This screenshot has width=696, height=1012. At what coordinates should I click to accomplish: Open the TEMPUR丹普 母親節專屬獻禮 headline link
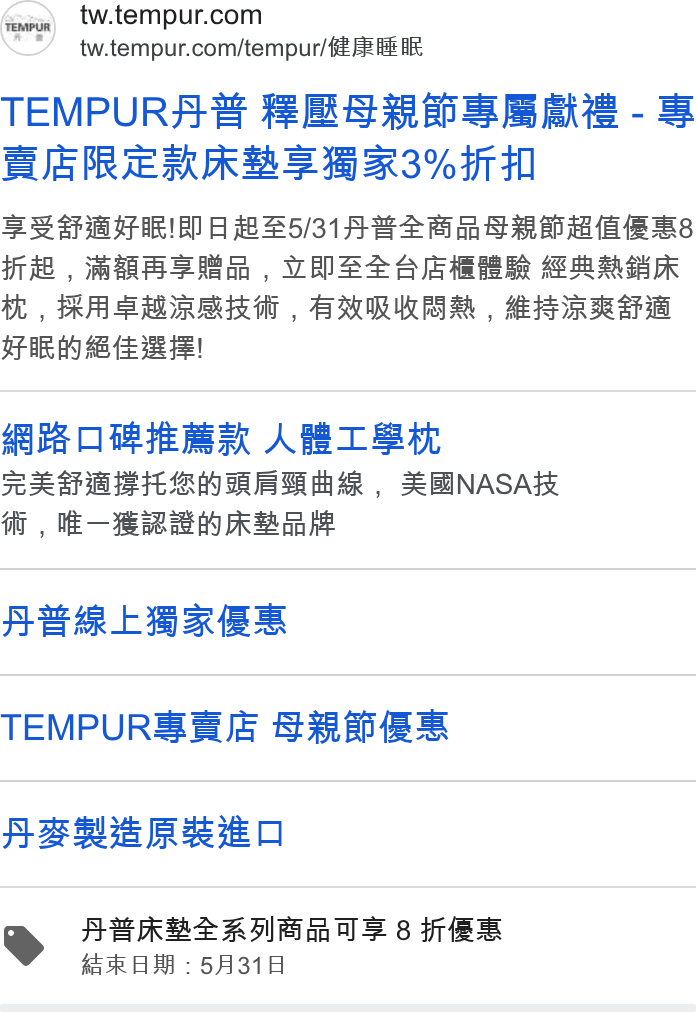point(347,137)
